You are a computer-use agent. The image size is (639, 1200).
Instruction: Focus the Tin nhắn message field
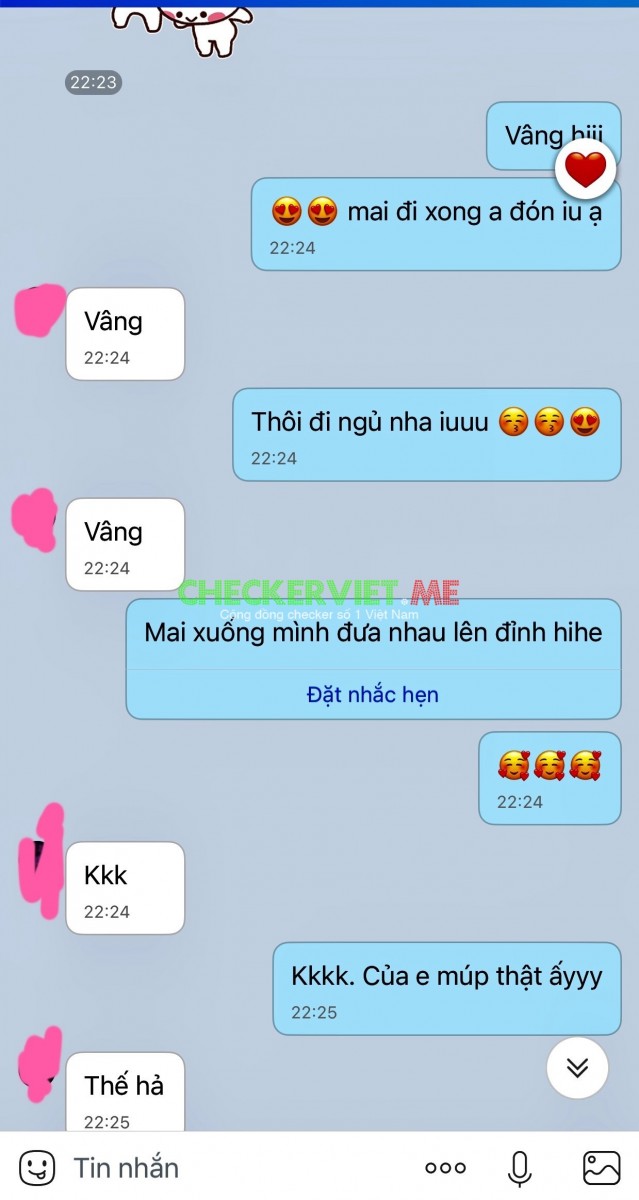coord(230,1167)
